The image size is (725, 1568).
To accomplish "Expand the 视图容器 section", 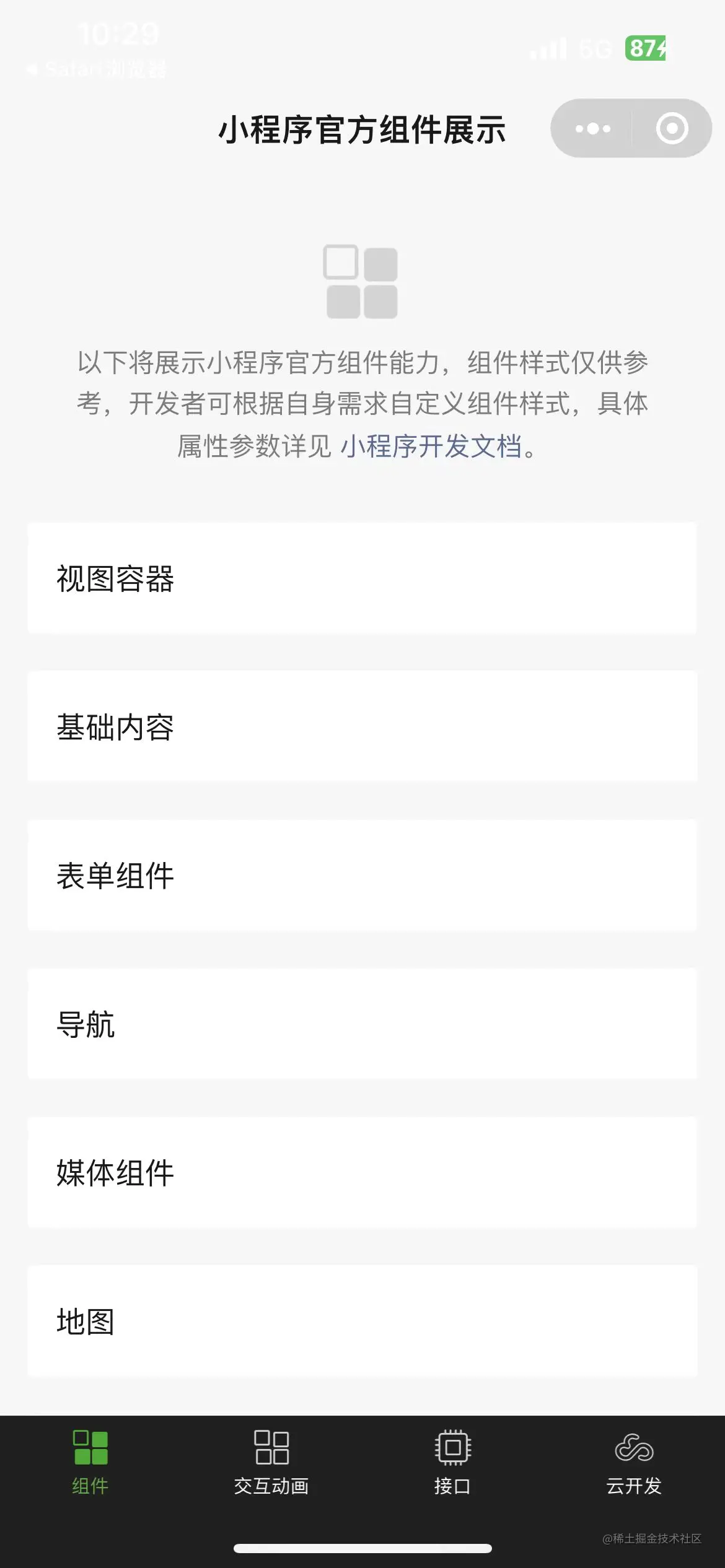I will click(x=362, y=578).
